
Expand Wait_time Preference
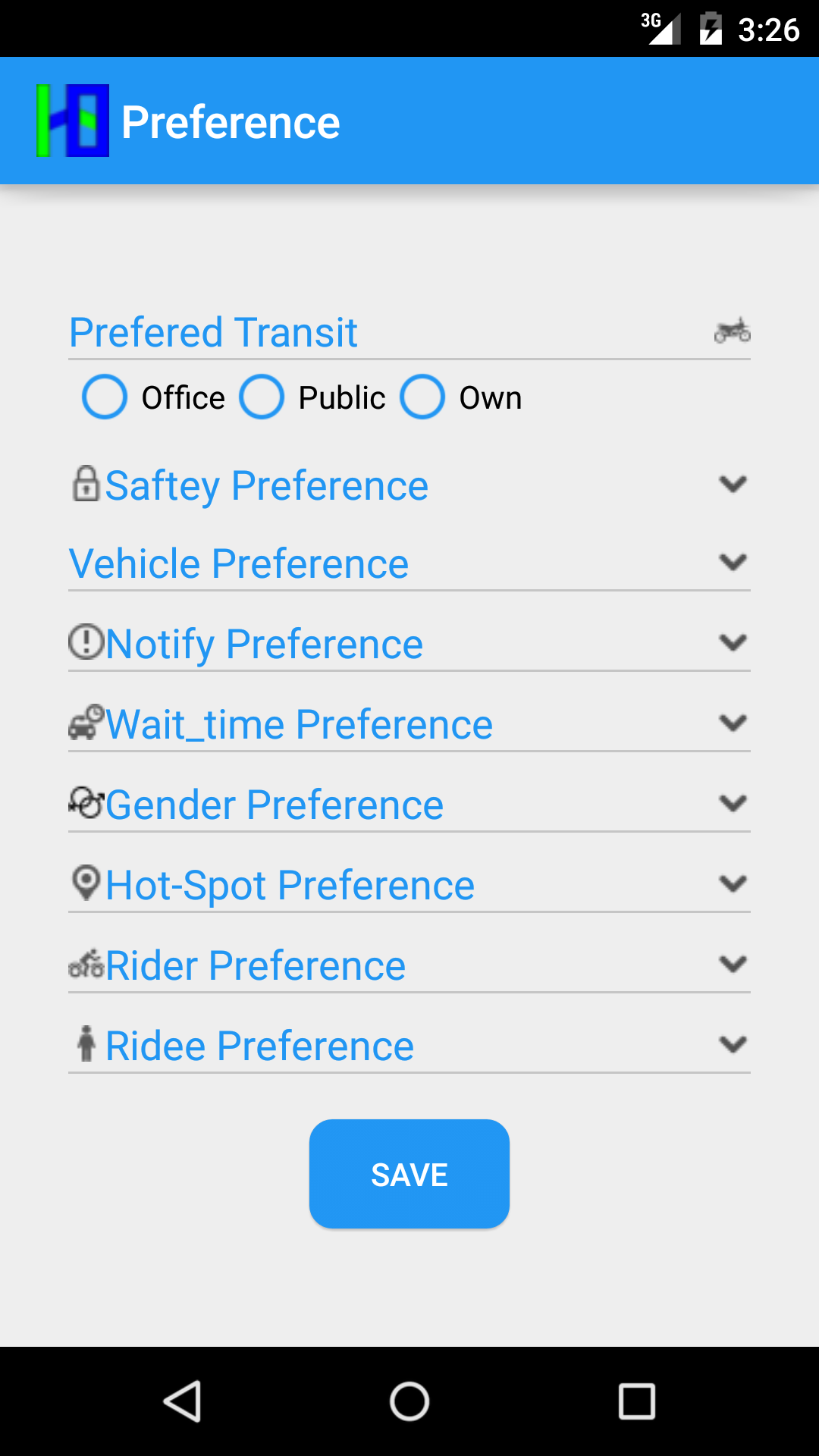pos(409,724)
